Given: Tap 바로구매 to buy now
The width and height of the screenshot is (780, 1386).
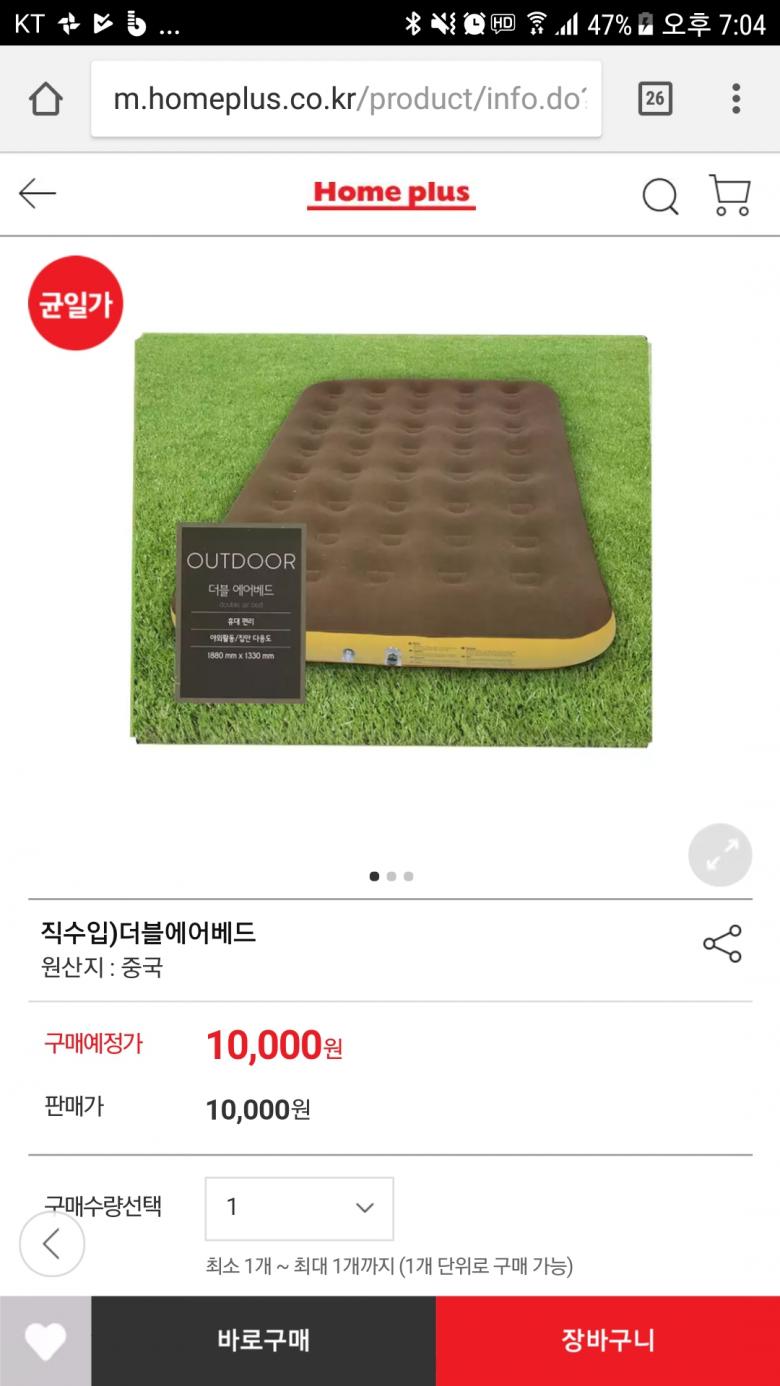Looking at the screenshot, I should point(263,1341).
